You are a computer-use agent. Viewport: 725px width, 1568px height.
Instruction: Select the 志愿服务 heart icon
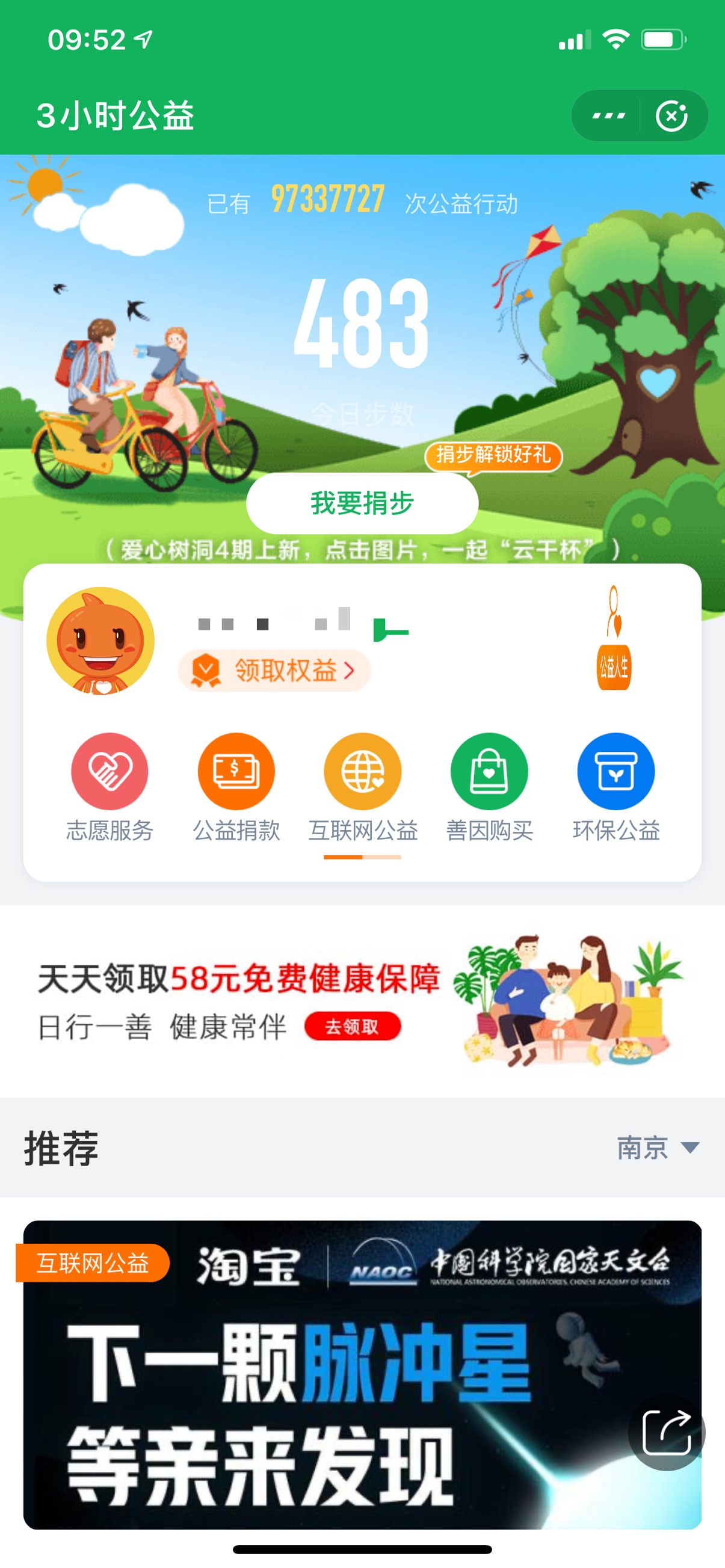[108, 772]
